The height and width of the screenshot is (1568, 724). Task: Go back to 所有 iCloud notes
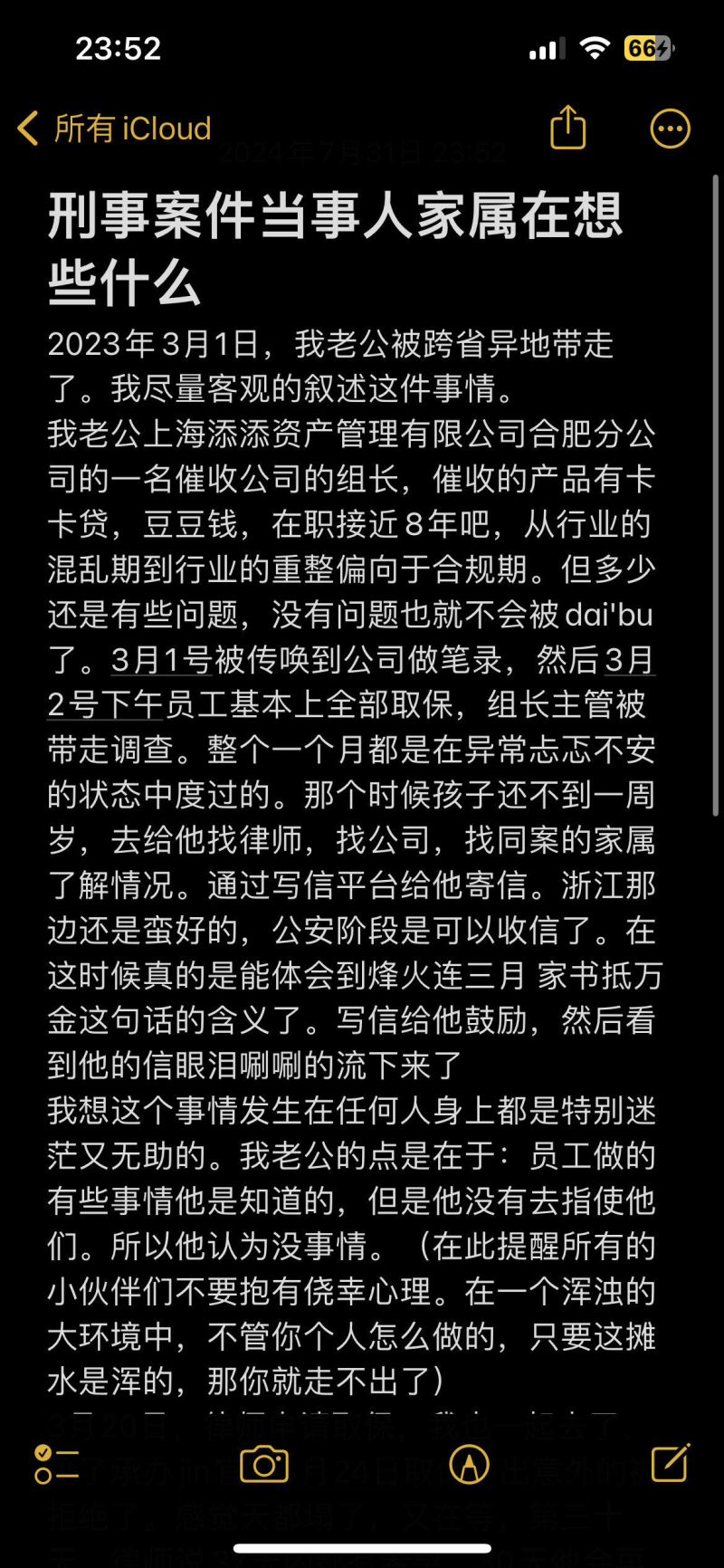pyautogui.click(x=114, y=129)
